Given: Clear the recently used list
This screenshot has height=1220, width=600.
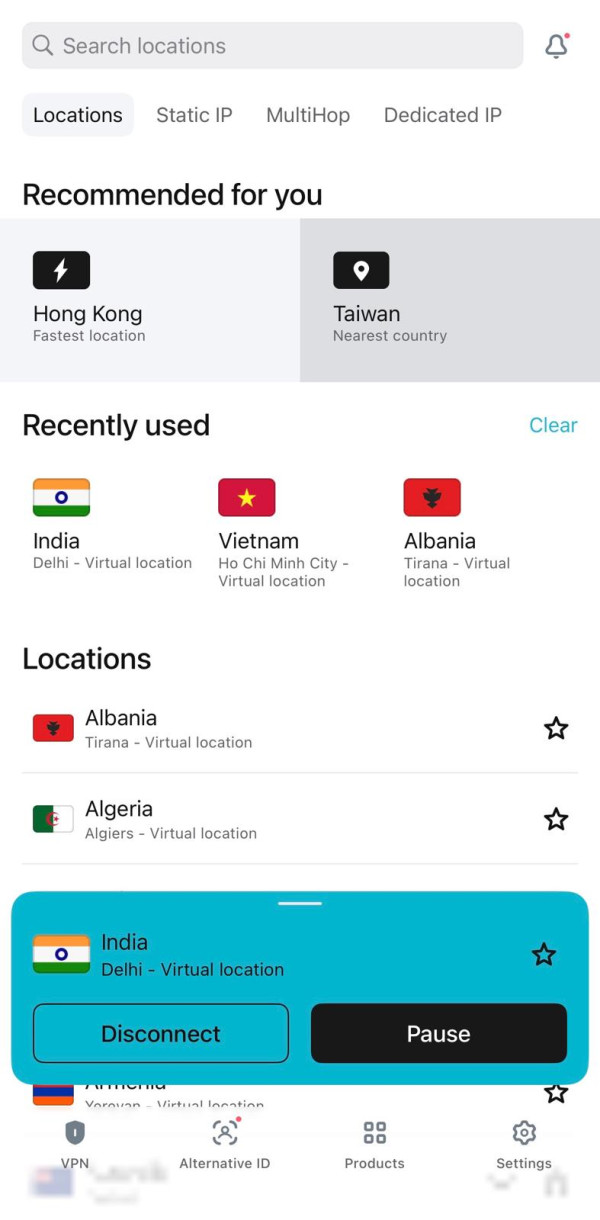Looking at the screenshot, I should pos(553,425).
